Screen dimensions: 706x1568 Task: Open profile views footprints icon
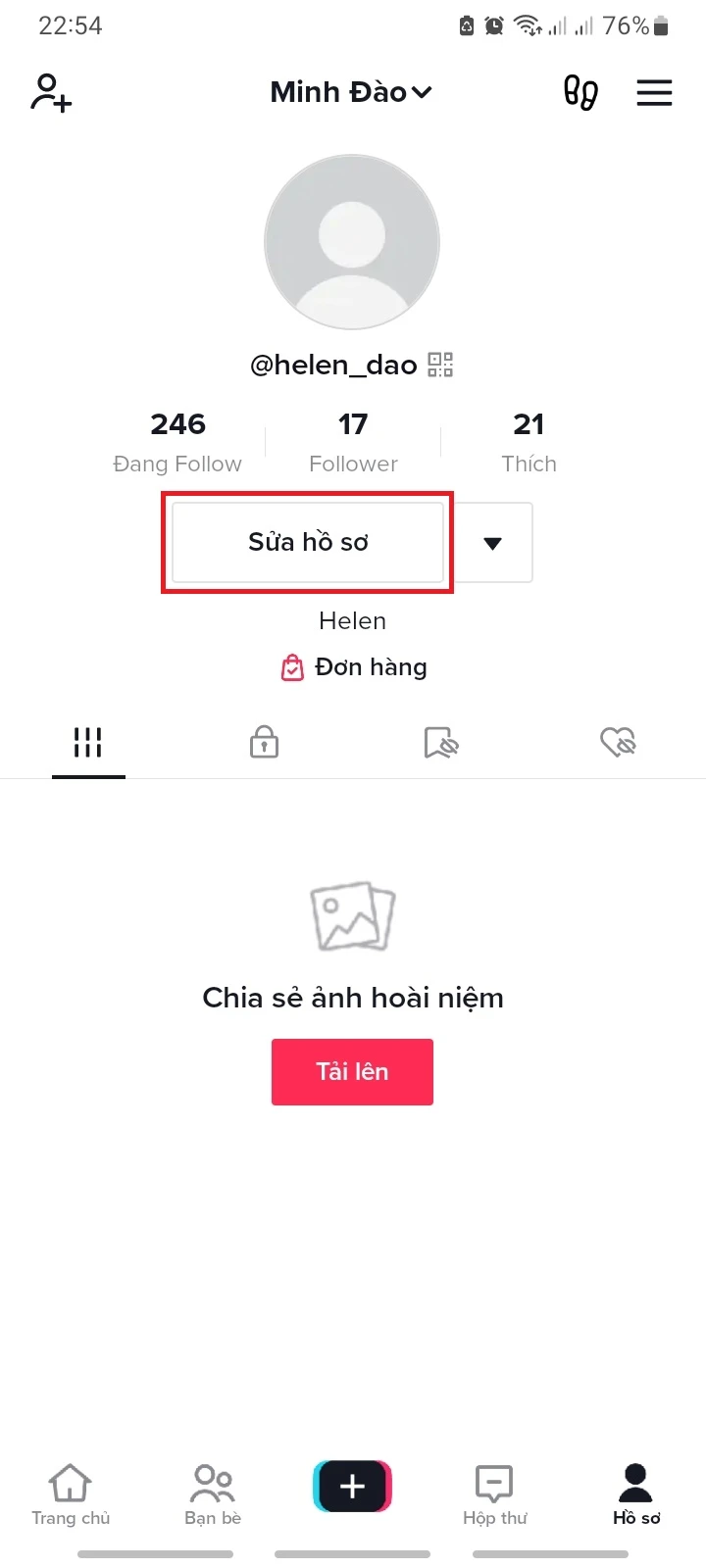(x=580, y=92)
